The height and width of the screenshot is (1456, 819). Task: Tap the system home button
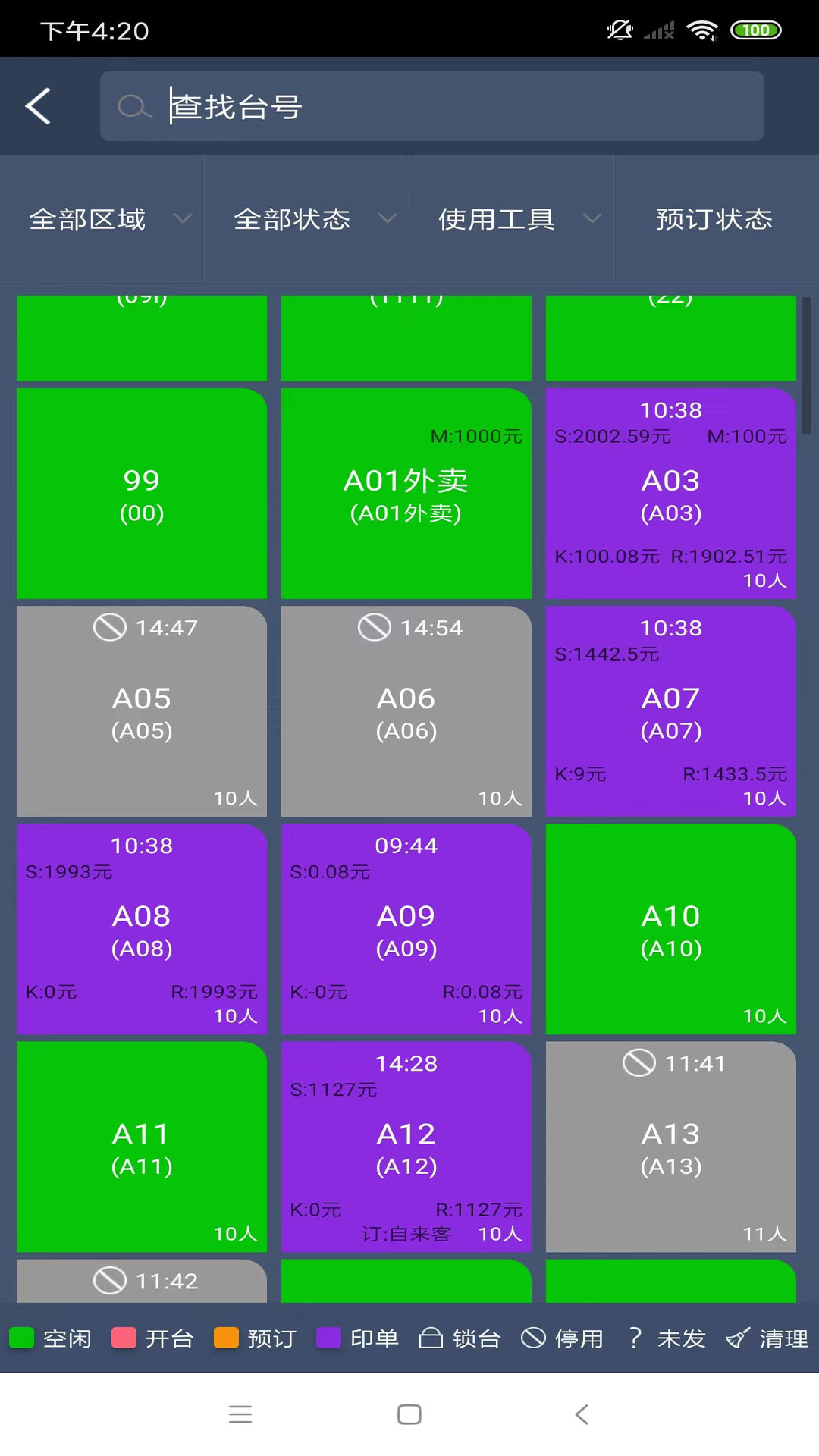coord(409,1414)
